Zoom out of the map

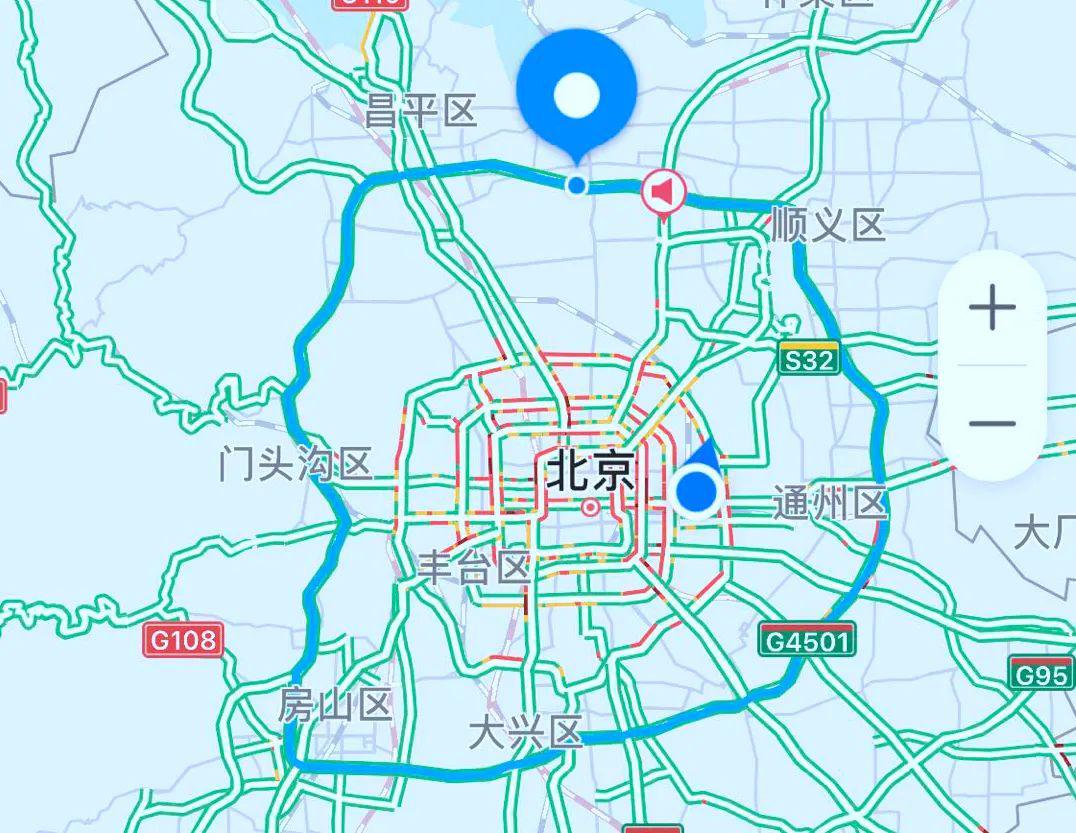point(992,423)
